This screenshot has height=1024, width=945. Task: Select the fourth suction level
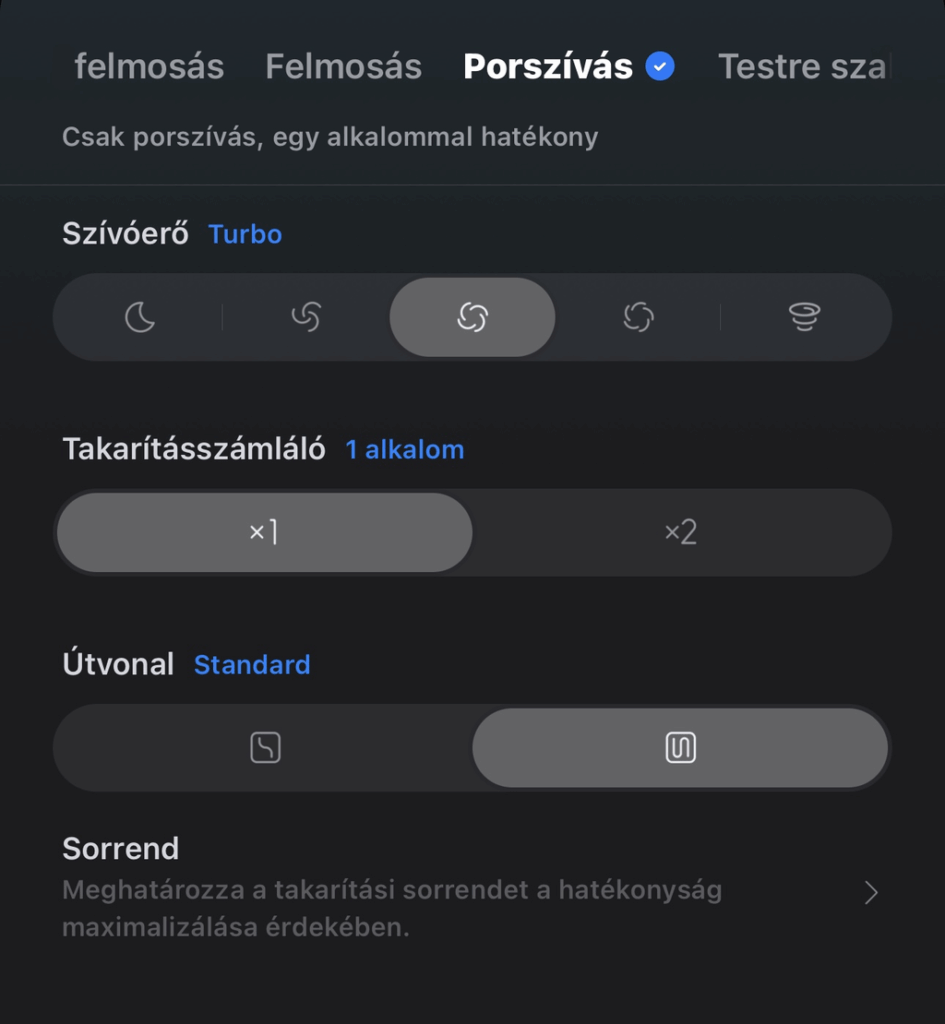[638, 318]
